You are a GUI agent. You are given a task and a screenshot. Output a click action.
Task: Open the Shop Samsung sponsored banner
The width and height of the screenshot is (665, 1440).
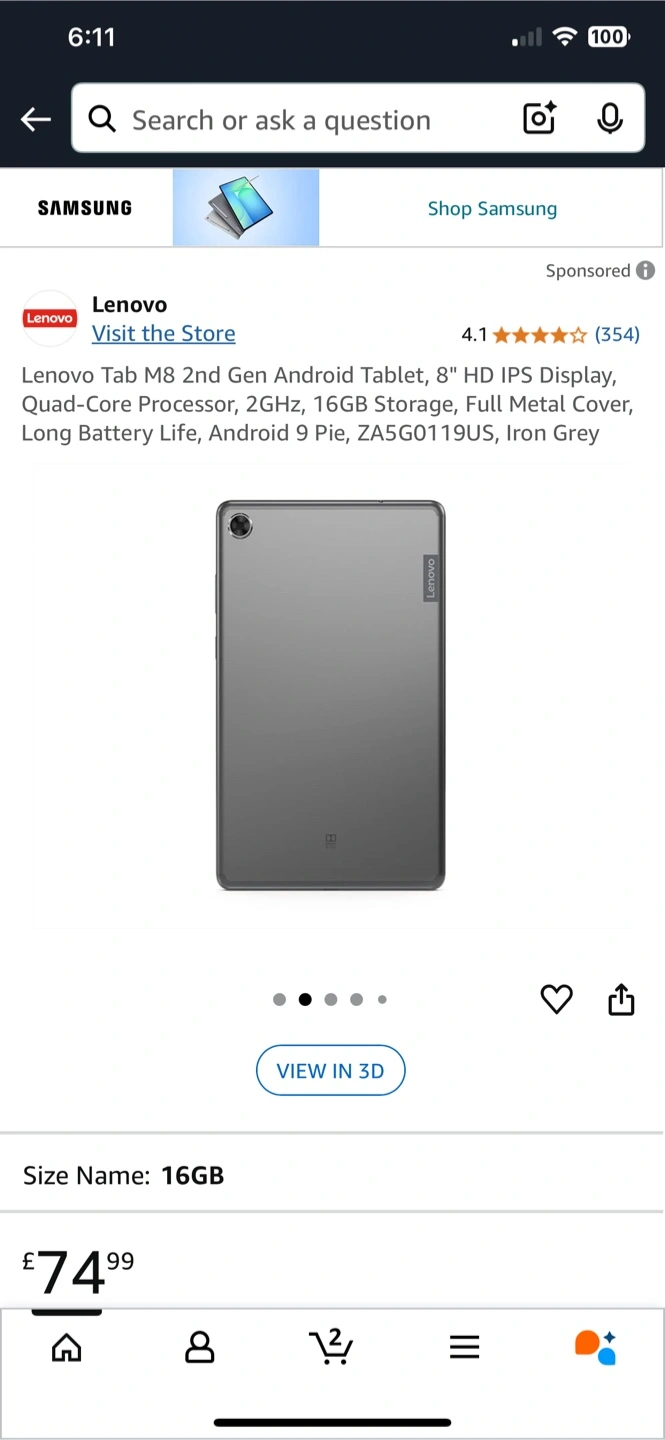[491, 208]
